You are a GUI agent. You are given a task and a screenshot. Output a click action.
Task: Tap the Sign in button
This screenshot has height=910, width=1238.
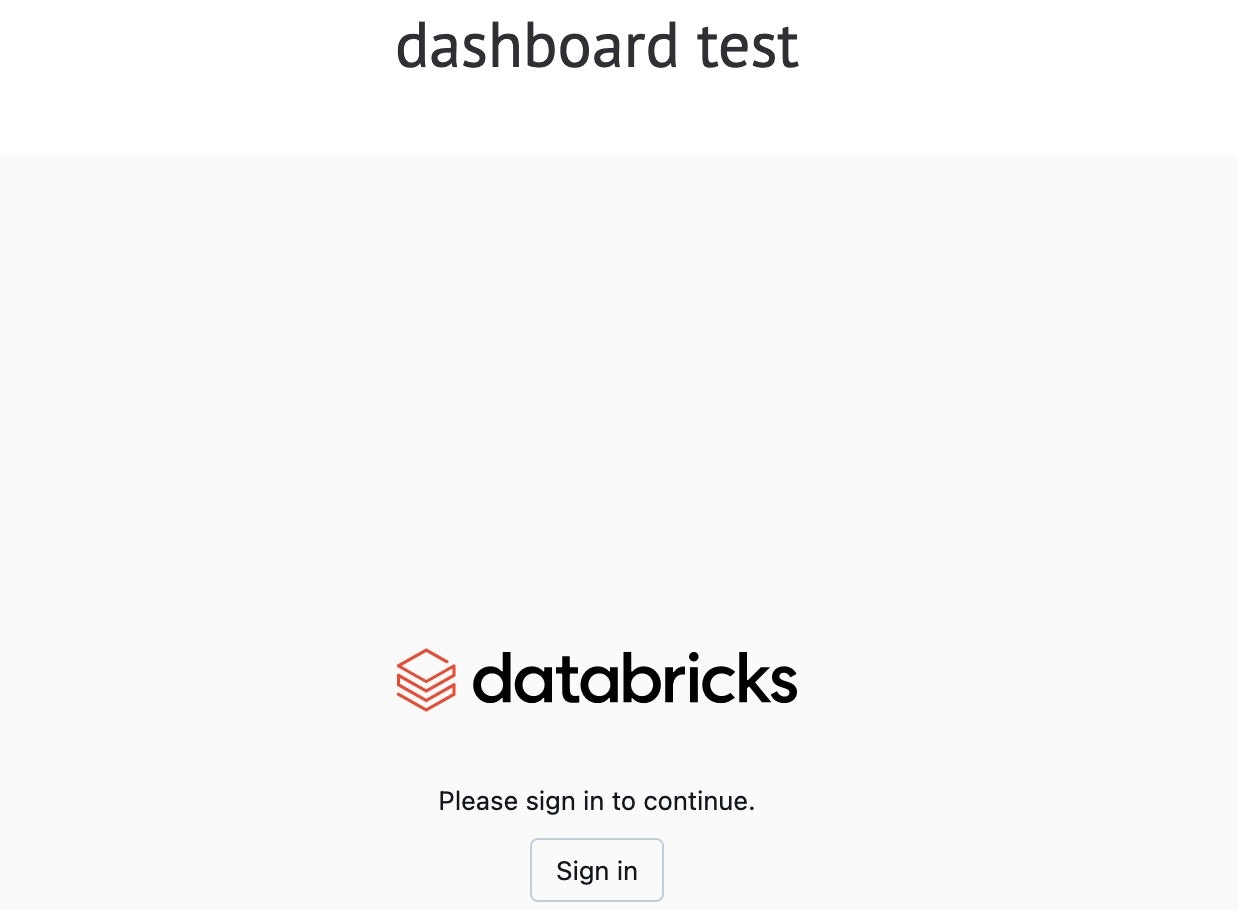click(x=596, y=870)
